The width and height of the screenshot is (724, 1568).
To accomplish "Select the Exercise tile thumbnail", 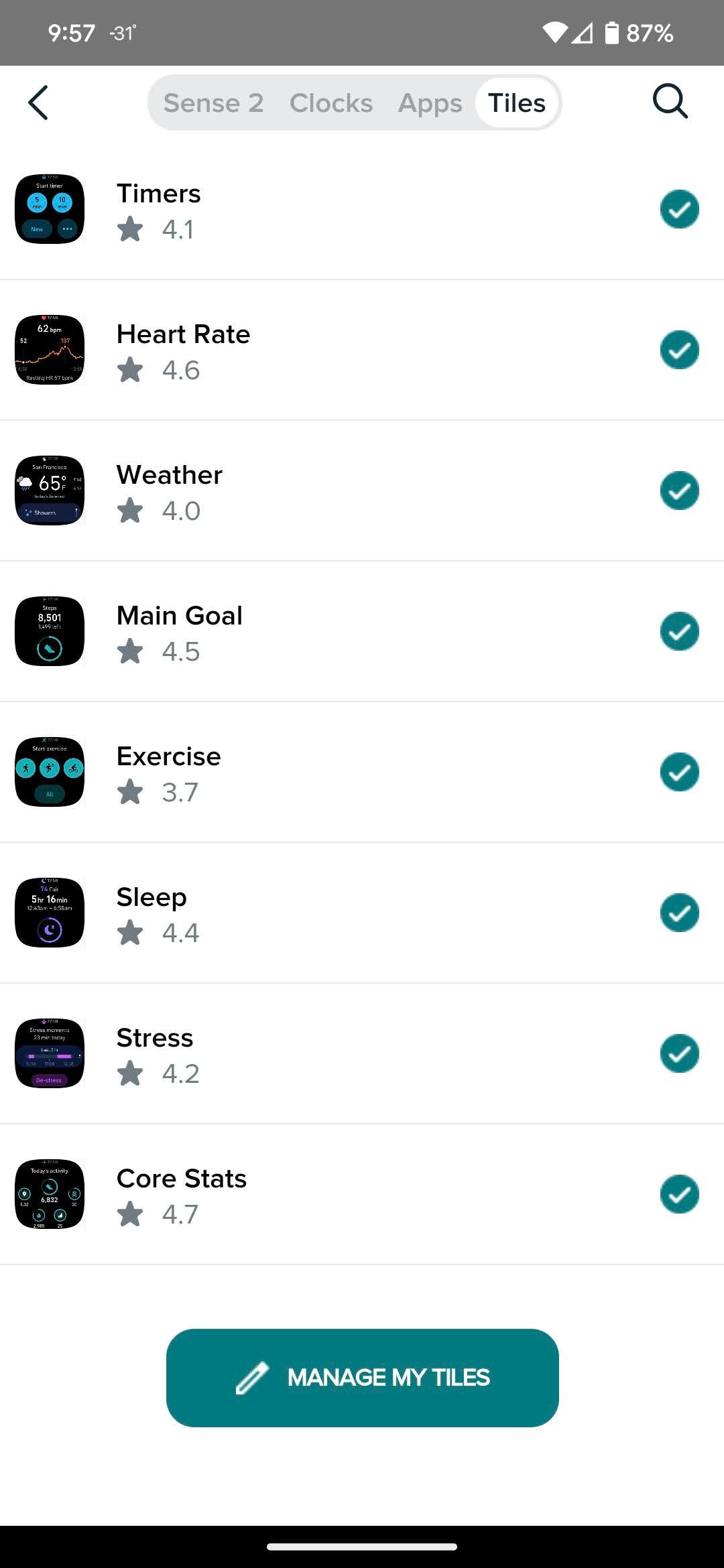I will point(50,771).
